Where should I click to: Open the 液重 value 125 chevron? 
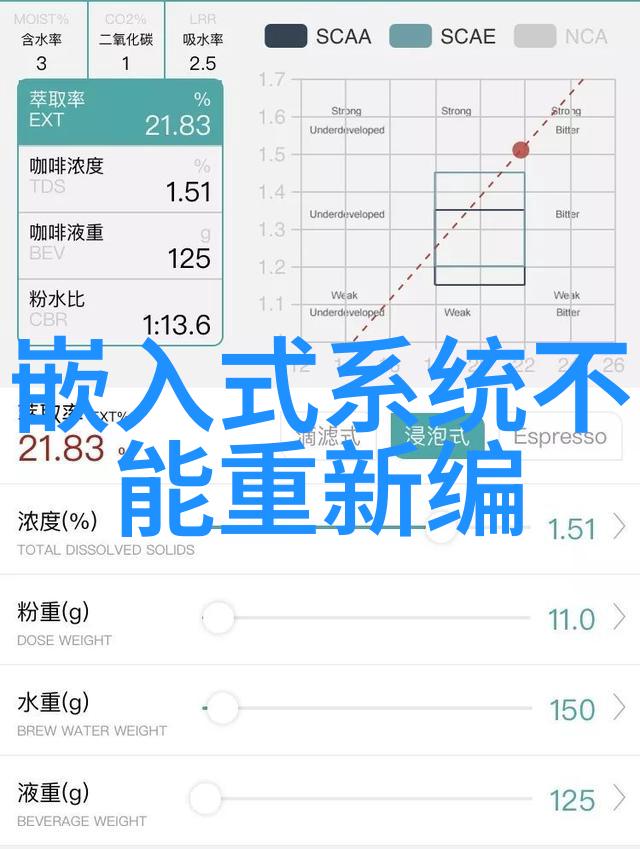pyautogui.click(x=619, y=799)
